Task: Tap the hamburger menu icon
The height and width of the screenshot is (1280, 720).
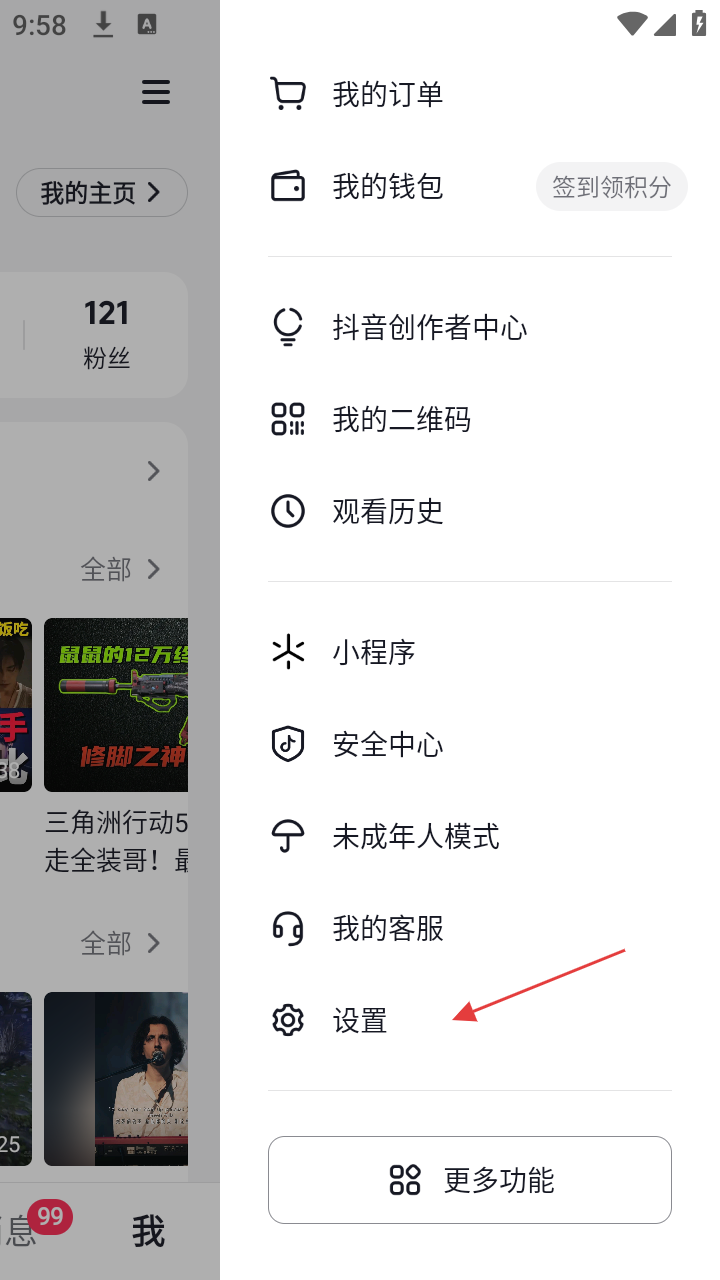Action: [155, 93]
